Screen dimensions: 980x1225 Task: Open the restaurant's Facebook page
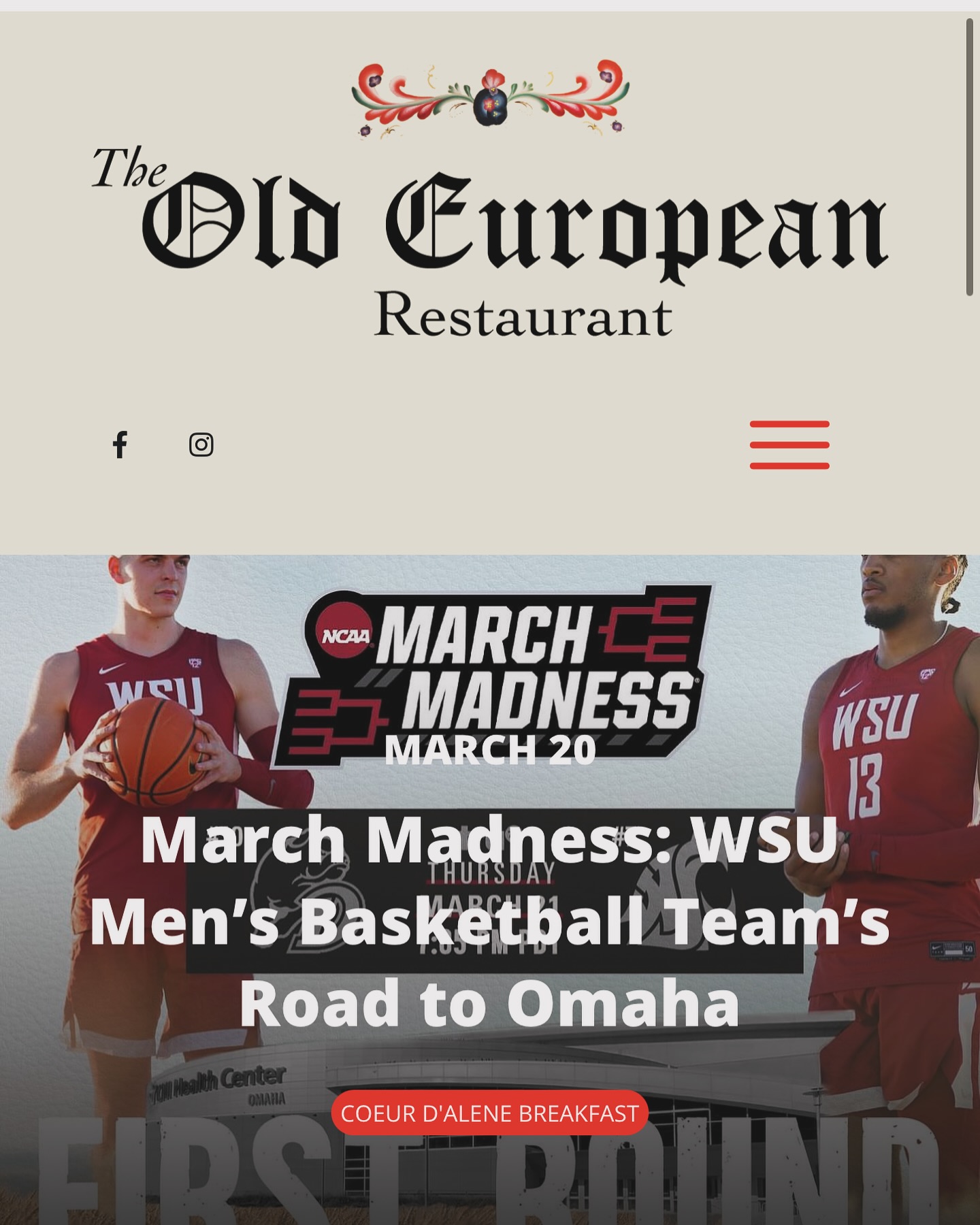coord(120,444)
